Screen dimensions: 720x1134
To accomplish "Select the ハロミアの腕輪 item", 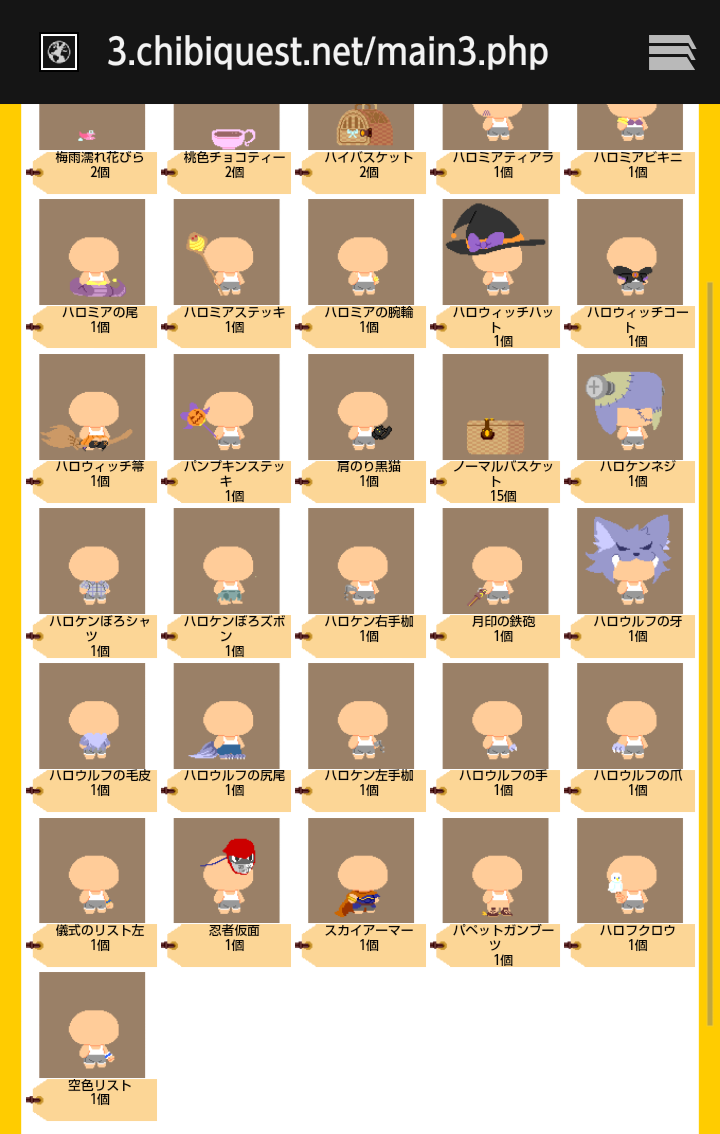I will point(361,252).
